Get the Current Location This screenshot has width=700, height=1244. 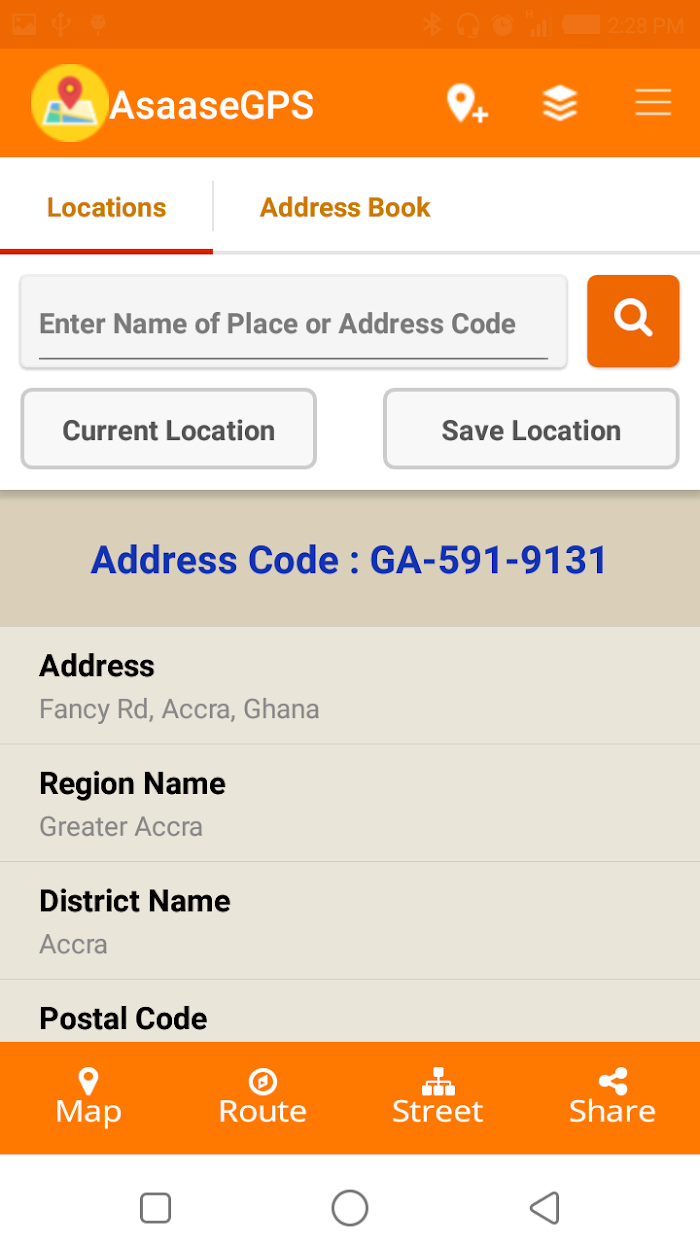(x=169, y=430)
